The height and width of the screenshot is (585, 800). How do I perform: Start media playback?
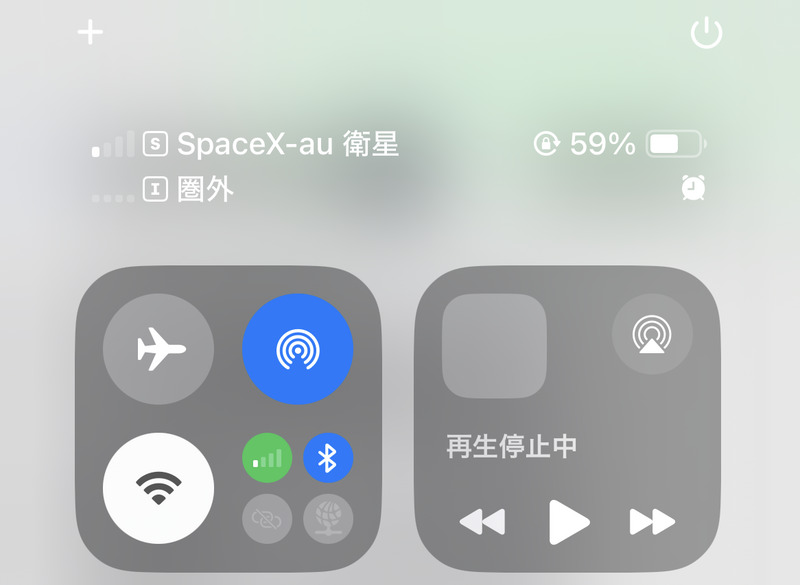tap(569, 522)
